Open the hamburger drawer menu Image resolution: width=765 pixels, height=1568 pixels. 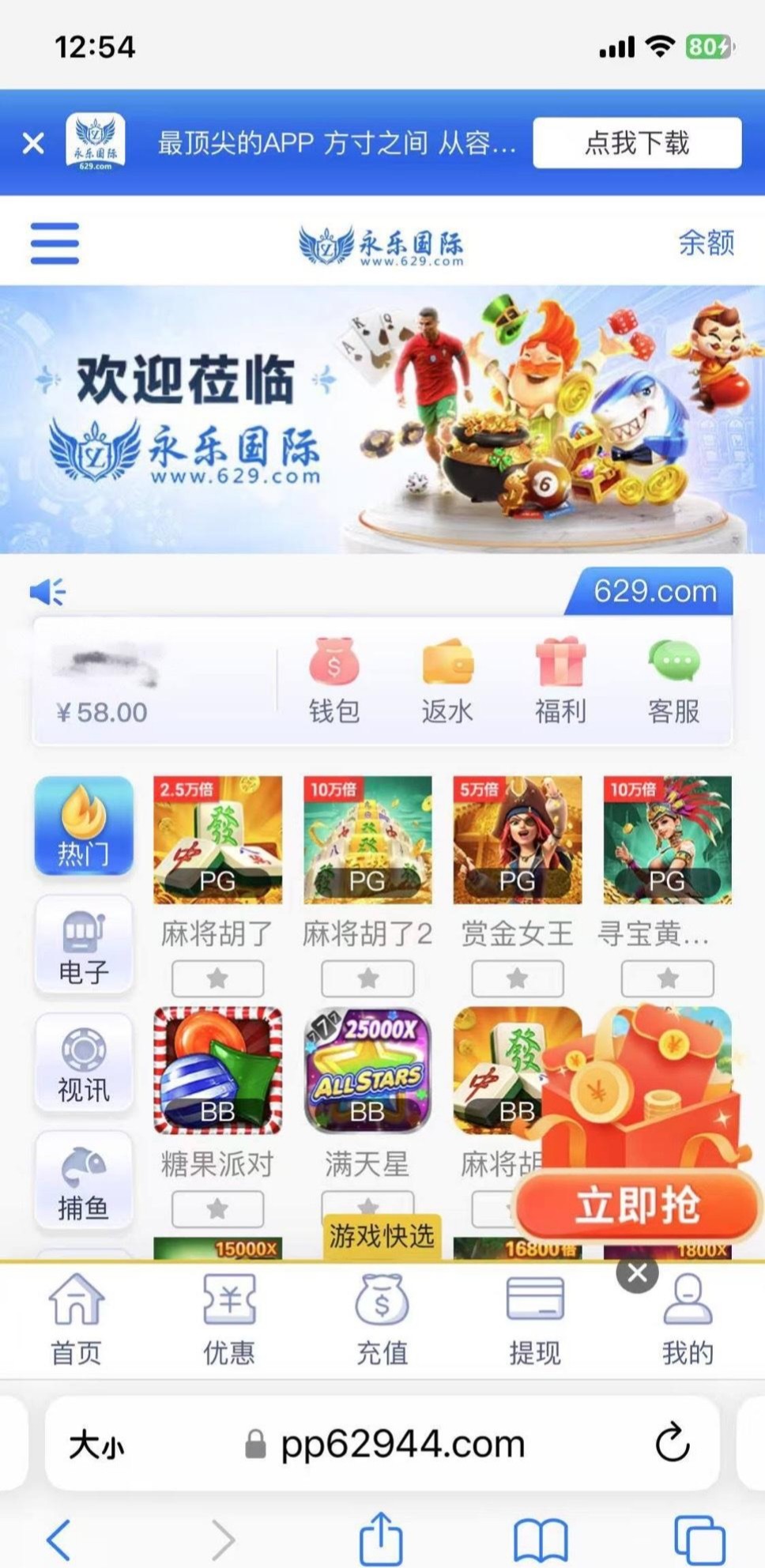(55, 243)
